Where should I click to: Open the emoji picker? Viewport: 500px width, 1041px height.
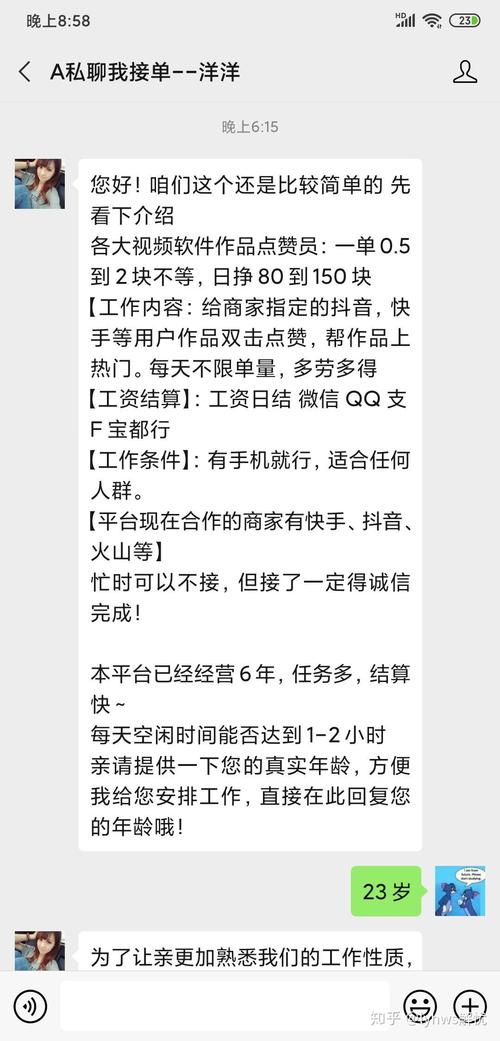(x=420, y=1006)
